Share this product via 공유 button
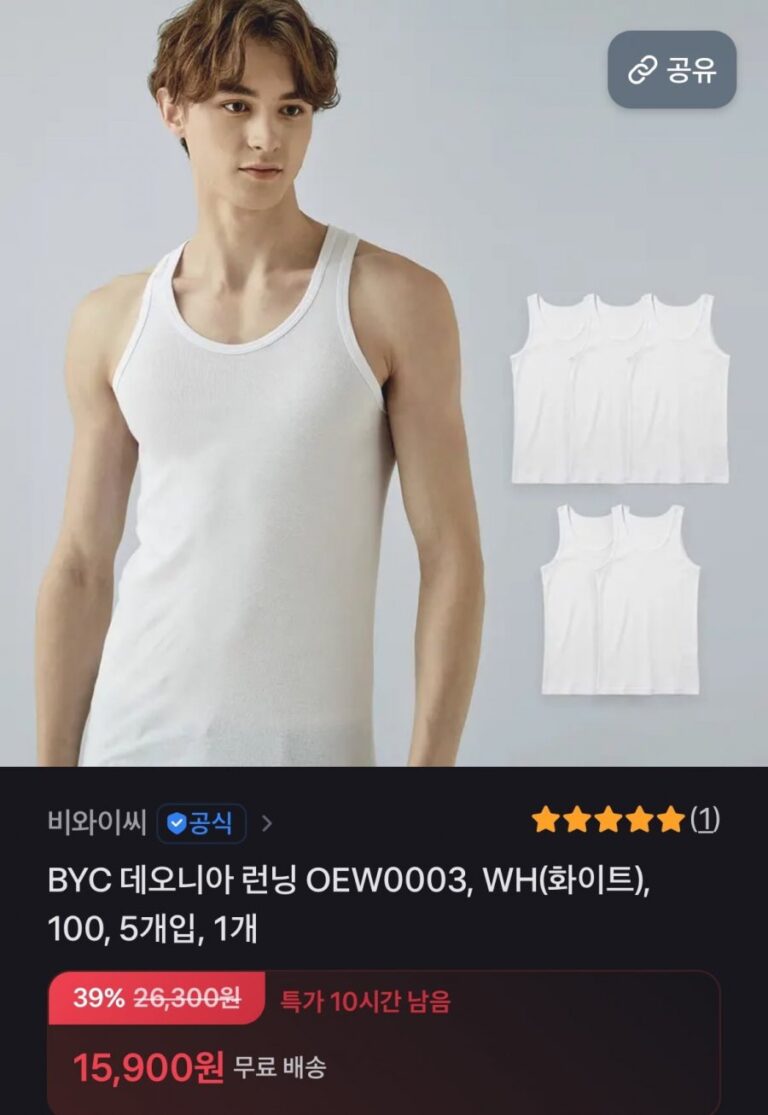The image size is (768, 1115). pos(672,70)
